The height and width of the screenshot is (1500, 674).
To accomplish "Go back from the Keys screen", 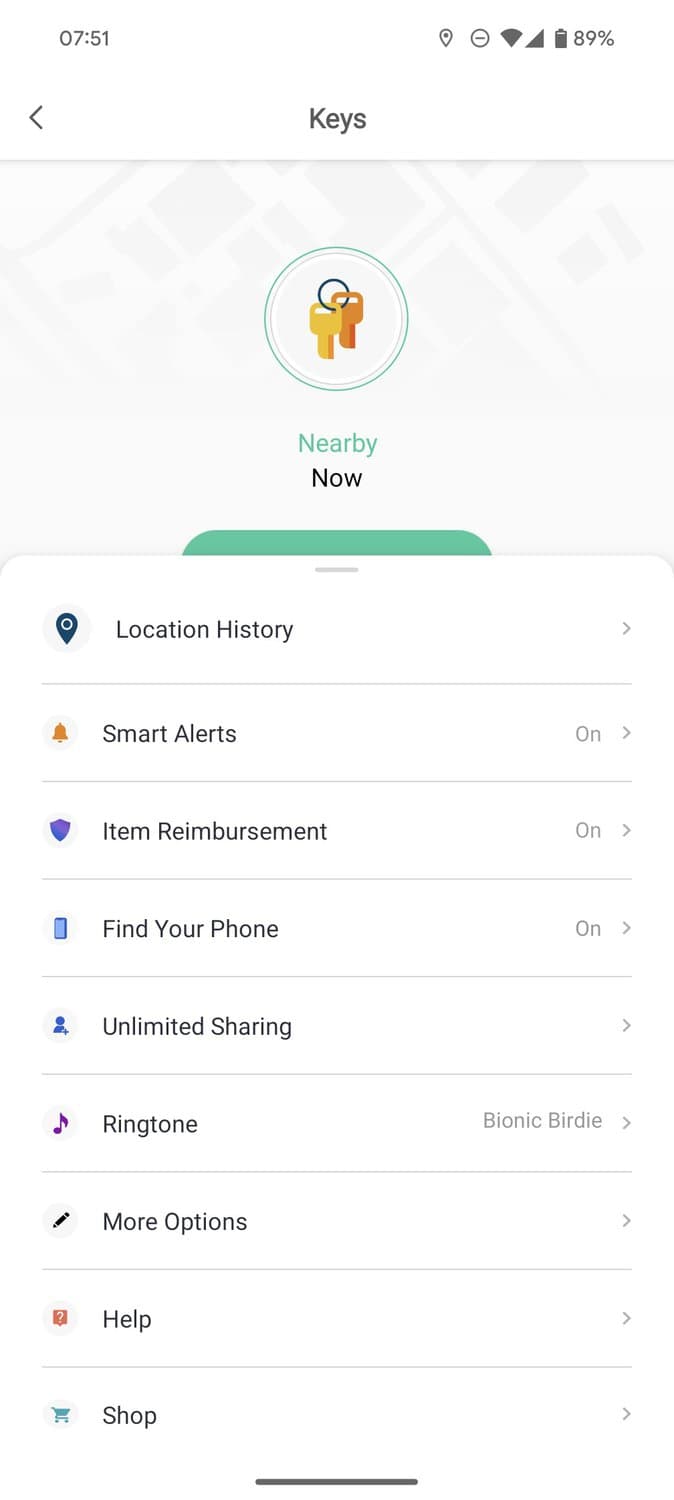I will [36, 118].
